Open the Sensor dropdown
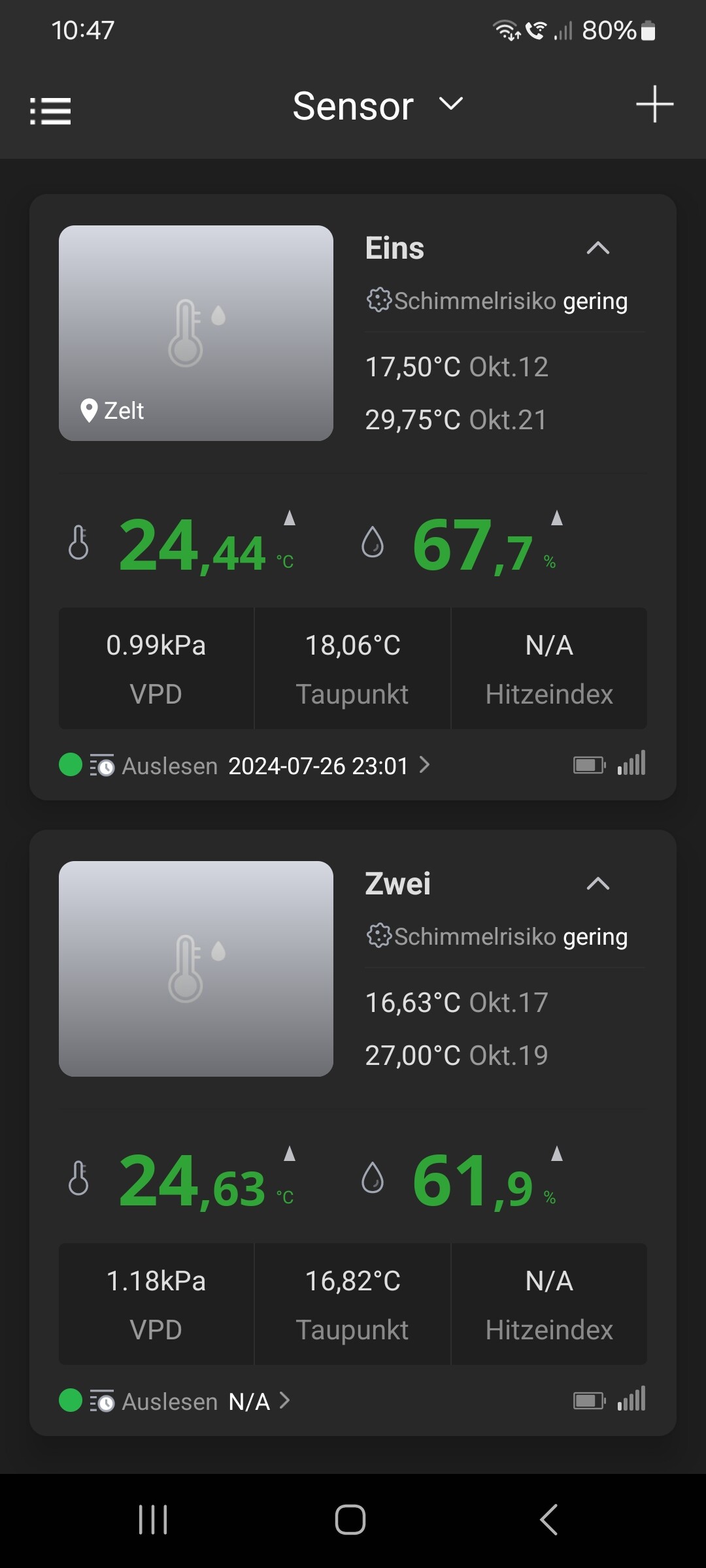The height and width of the screenshot is (1568, 706). (x=378, y=106)
